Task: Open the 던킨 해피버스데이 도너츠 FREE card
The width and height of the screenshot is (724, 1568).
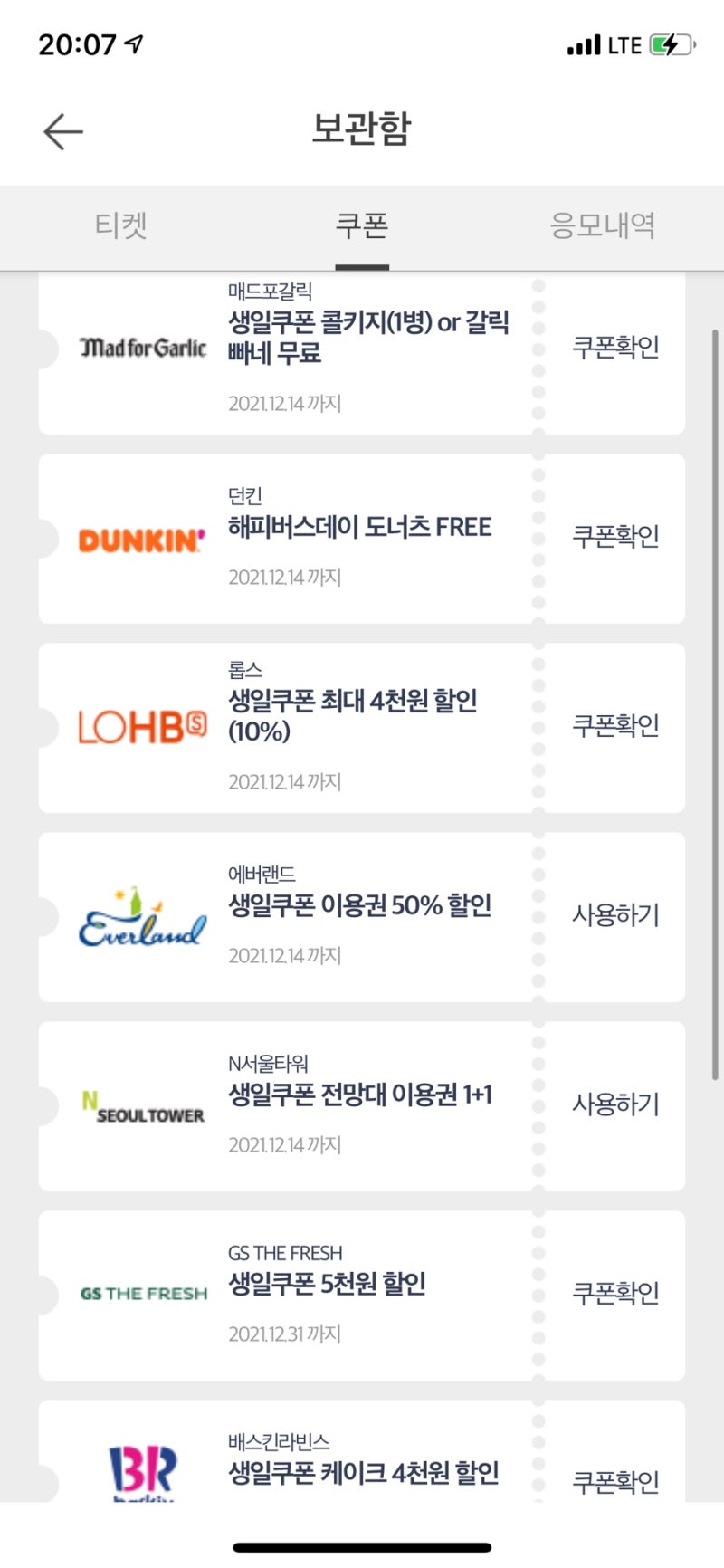Action: 359,528
